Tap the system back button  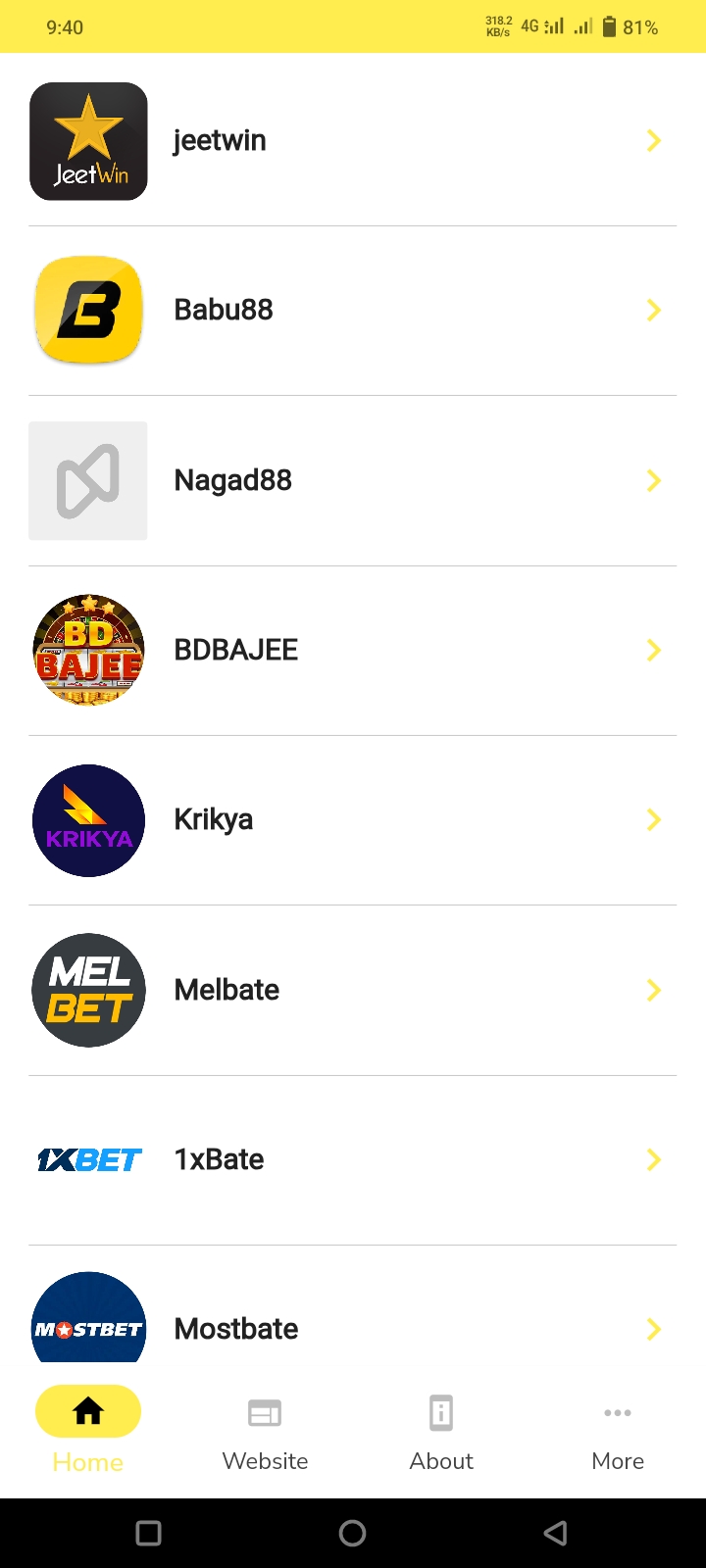pos(556,1533)
